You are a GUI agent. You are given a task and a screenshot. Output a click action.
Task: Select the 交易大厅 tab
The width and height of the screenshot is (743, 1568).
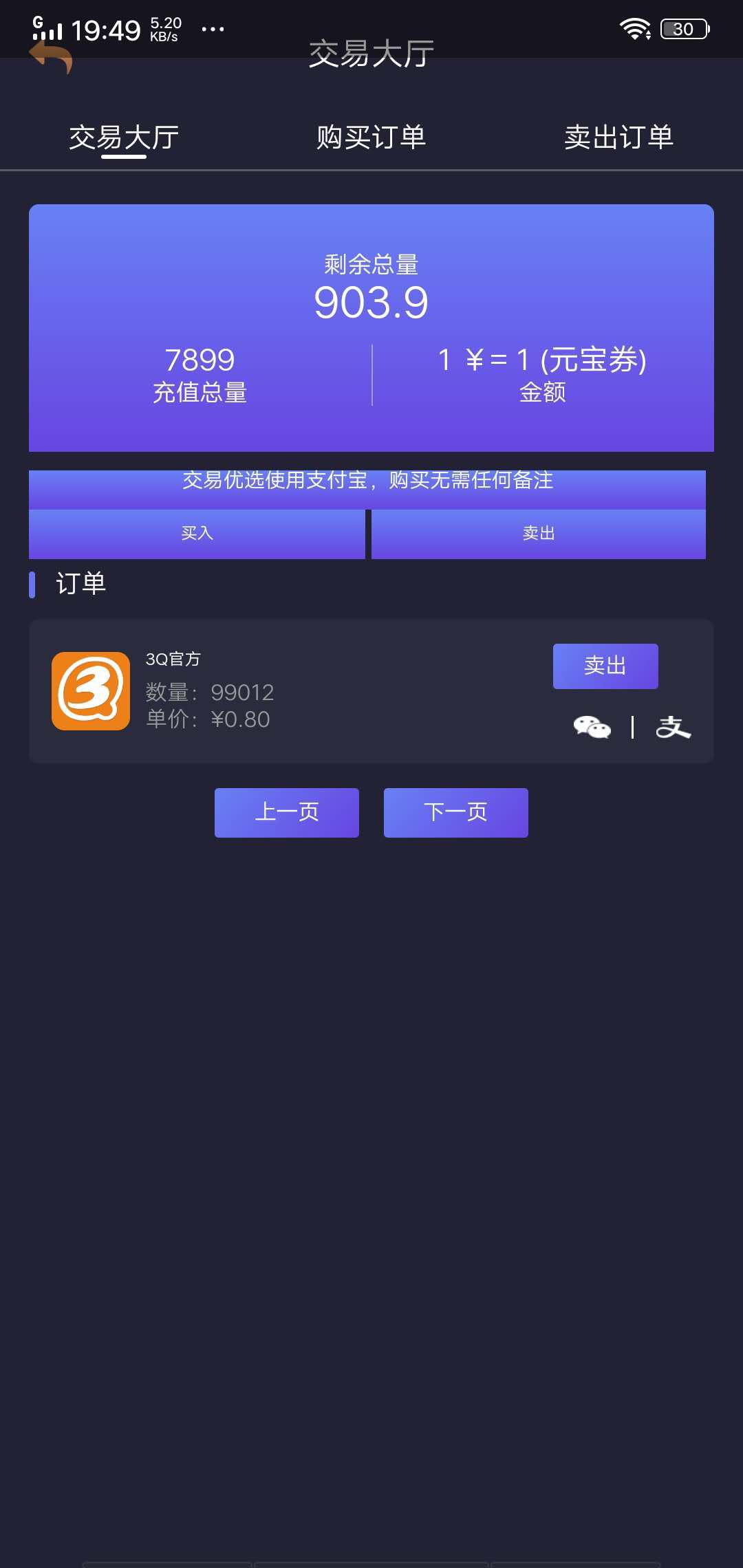(122, 137)
